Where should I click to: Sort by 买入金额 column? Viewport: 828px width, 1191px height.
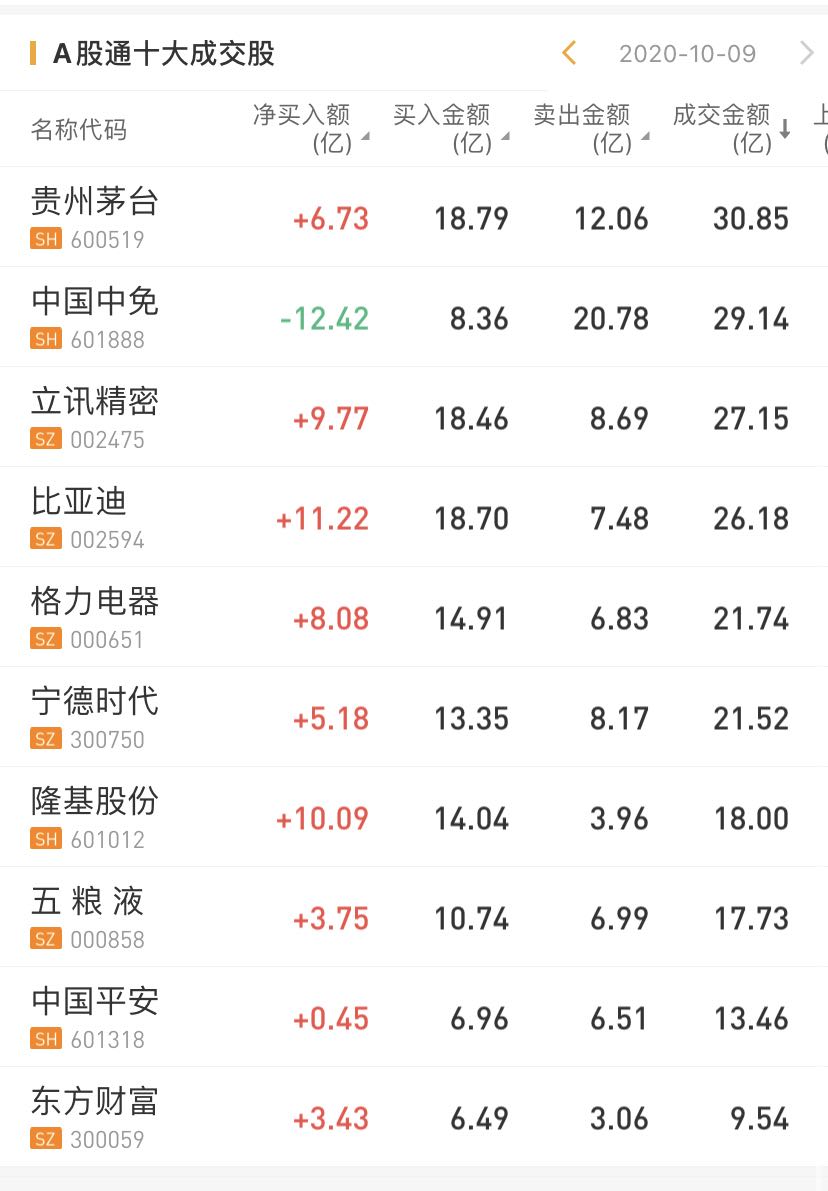pyautogui.click(x=449, y=128)
